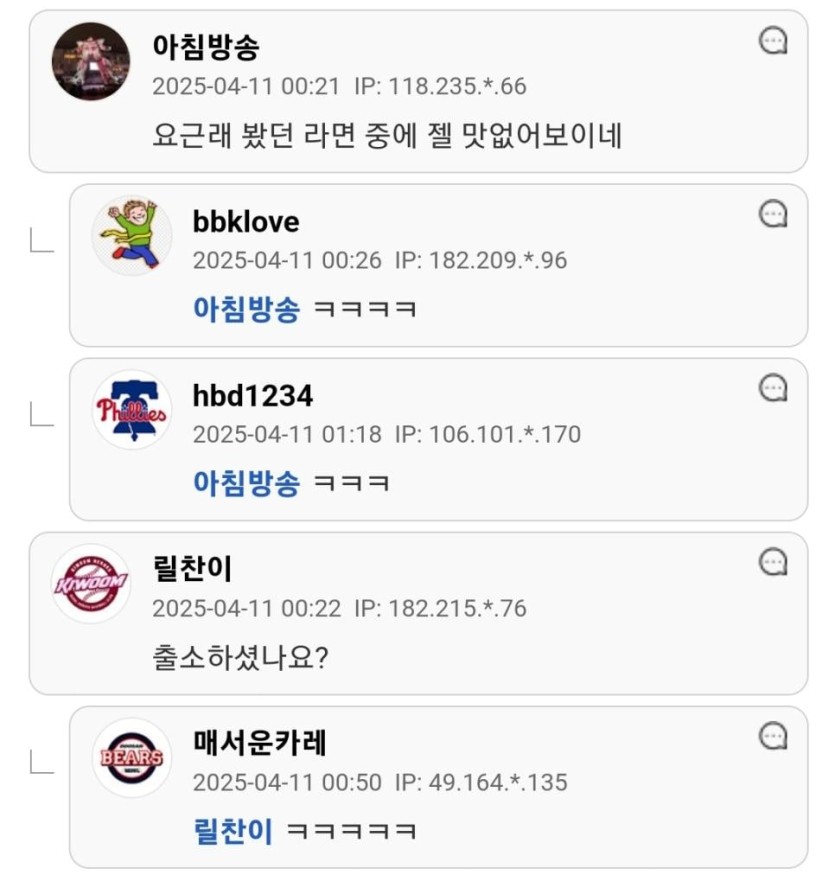Viewport: 835px width, 875px height.
Task: Reply to bbklove's comment via bubble icon
Action: pos(773,214)
